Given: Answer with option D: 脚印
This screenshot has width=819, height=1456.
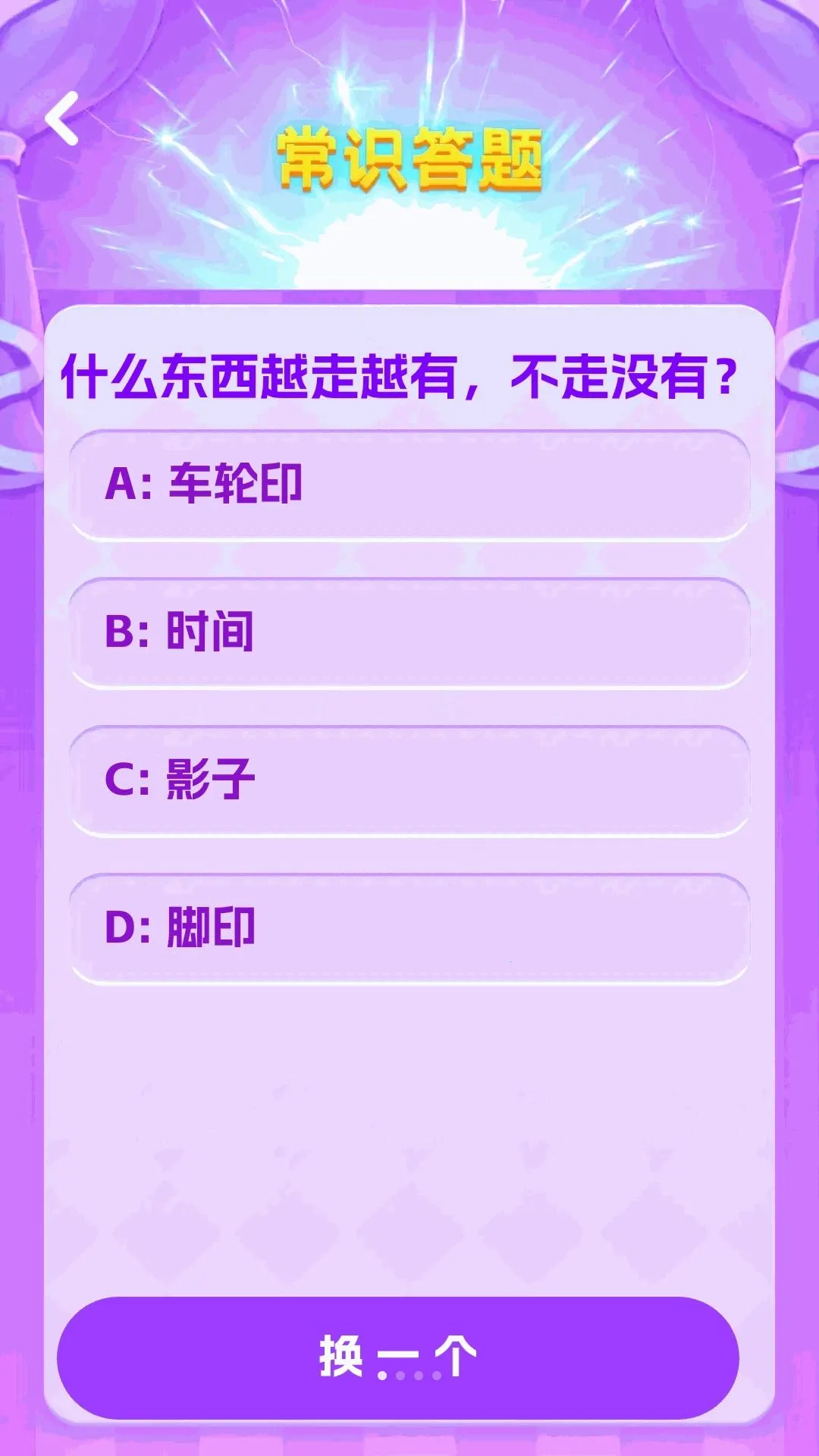Looking at the screenshot, I should 409,929.
